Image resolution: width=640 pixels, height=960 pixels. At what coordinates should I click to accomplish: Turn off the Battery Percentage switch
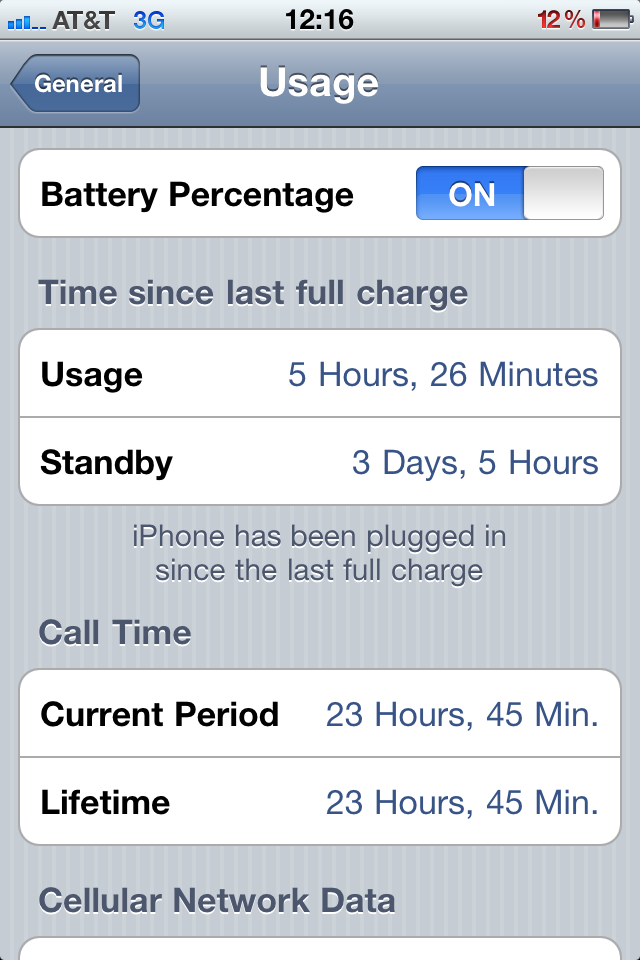coord(509,193)
